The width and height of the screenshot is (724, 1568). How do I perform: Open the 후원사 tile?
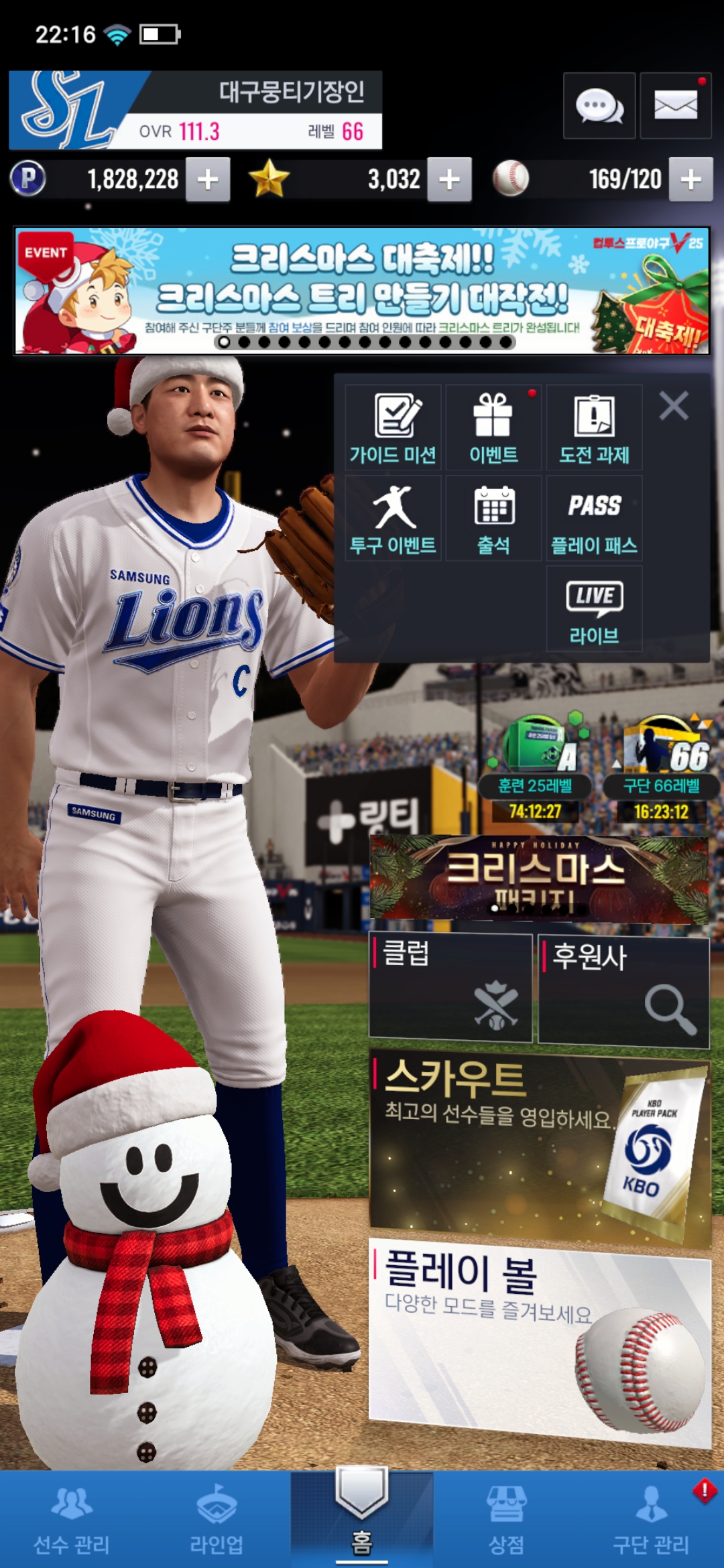tap(623, 990)
